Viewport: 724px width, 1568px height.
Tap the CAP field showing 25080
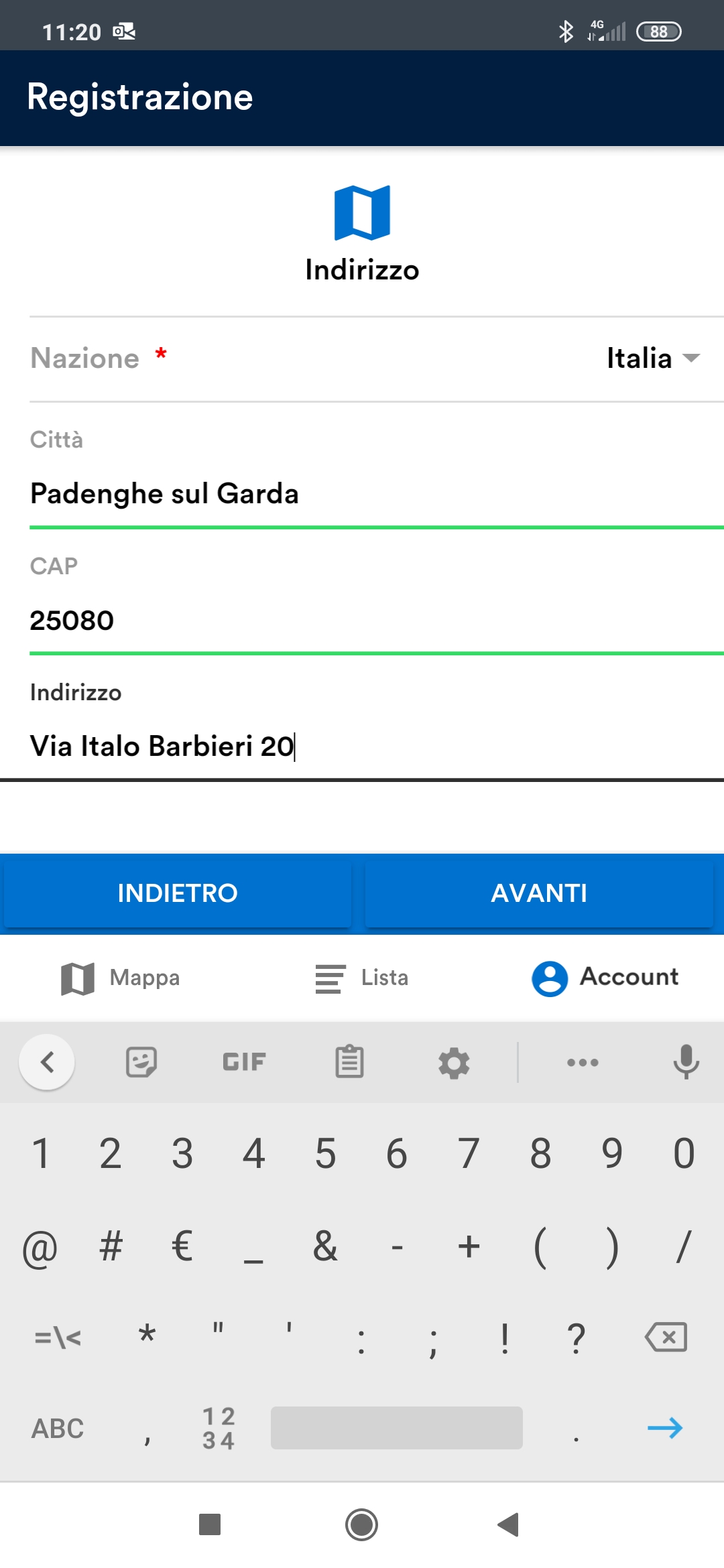377,620
